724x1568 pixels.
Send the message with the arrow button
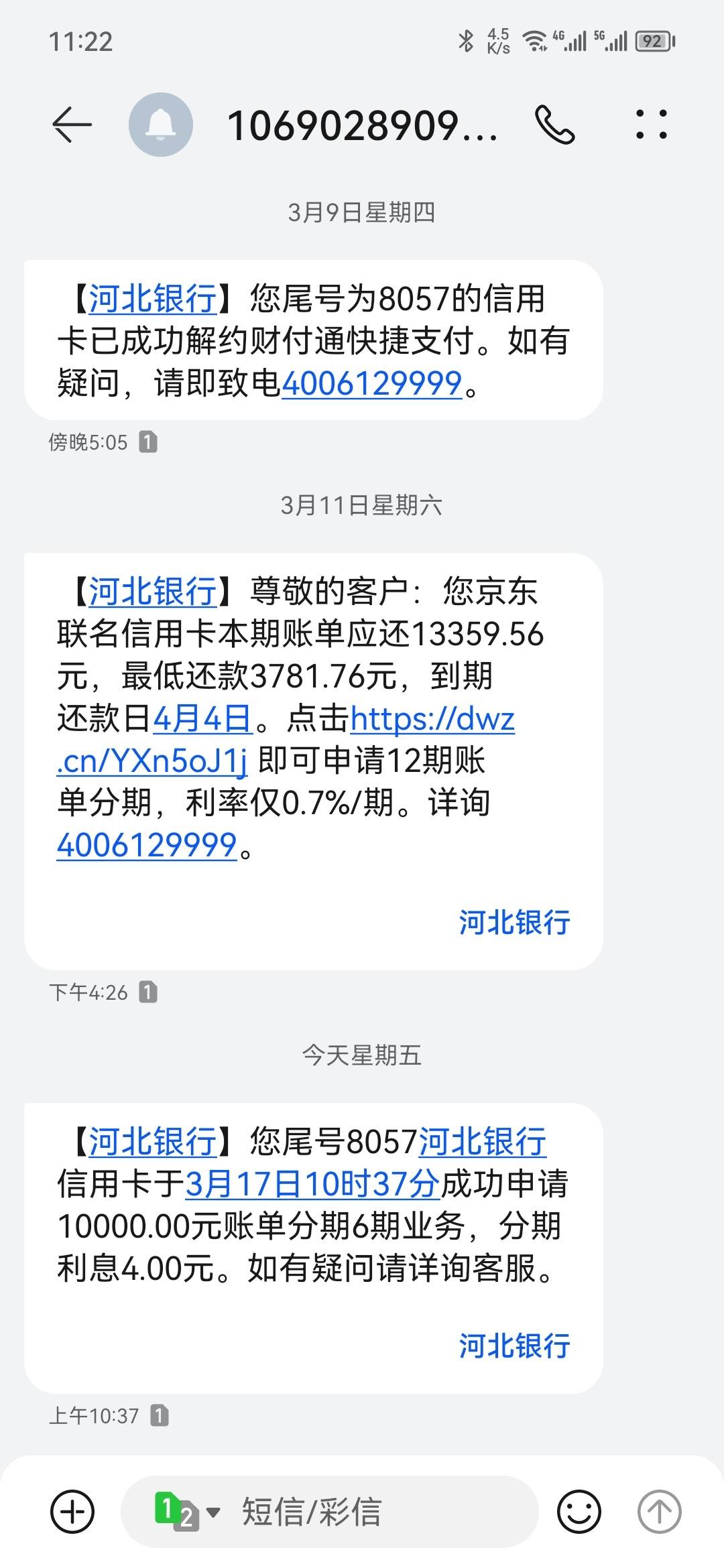(x=660, y=1512)
